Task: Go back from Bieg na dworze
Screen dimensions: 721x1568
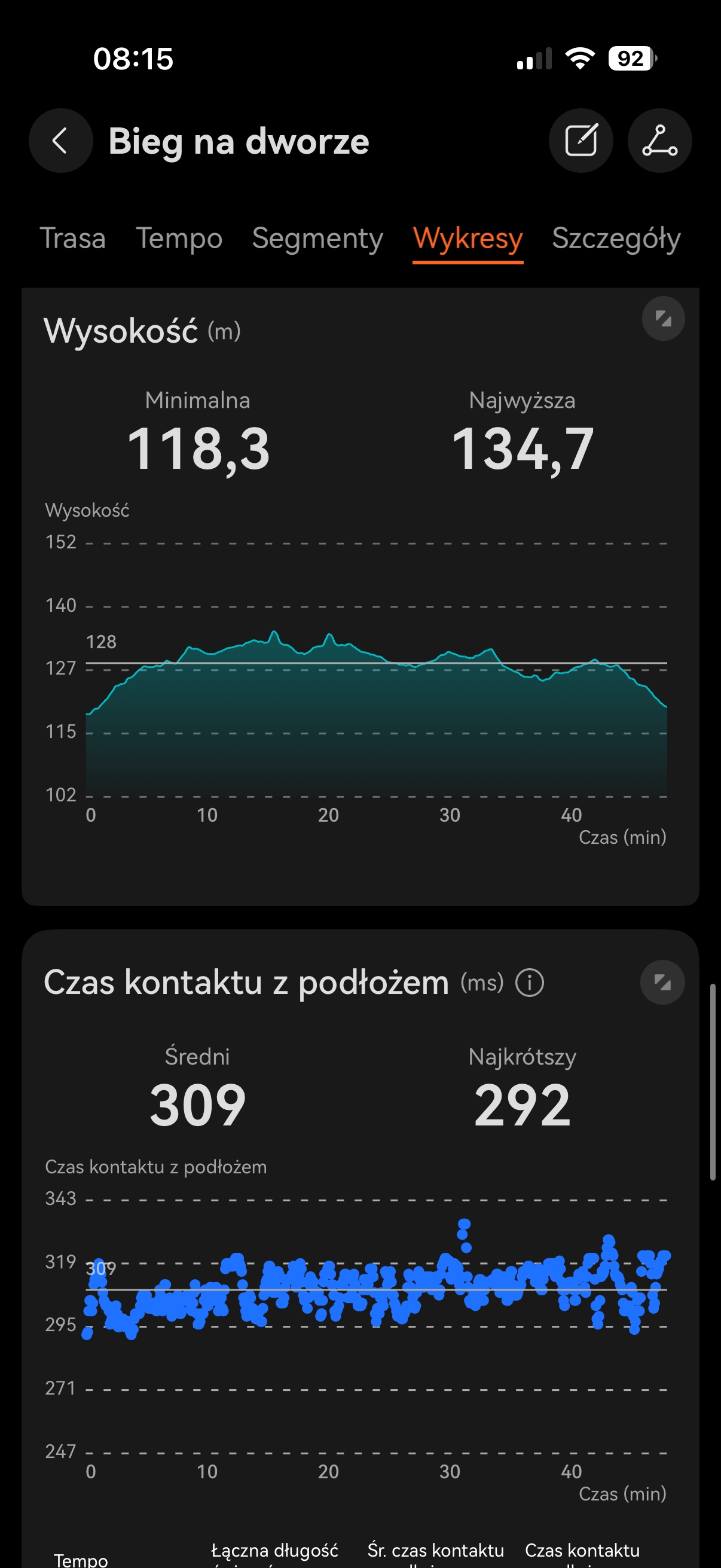Action: pos(60,141)
